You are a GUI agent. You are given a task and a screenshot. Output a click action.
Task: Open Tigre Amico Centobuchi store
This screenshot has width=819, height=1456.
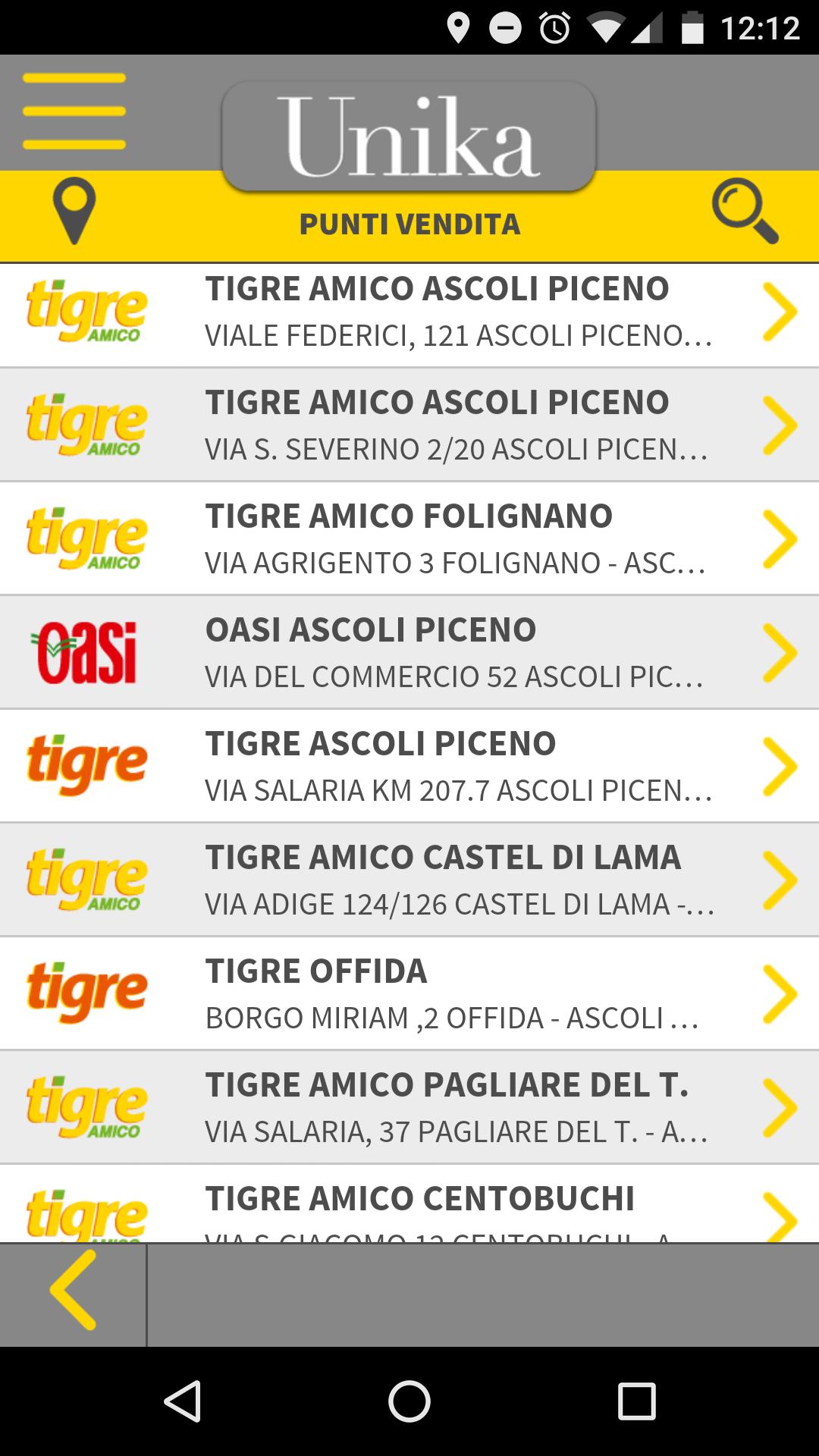tap(409, 1204)
